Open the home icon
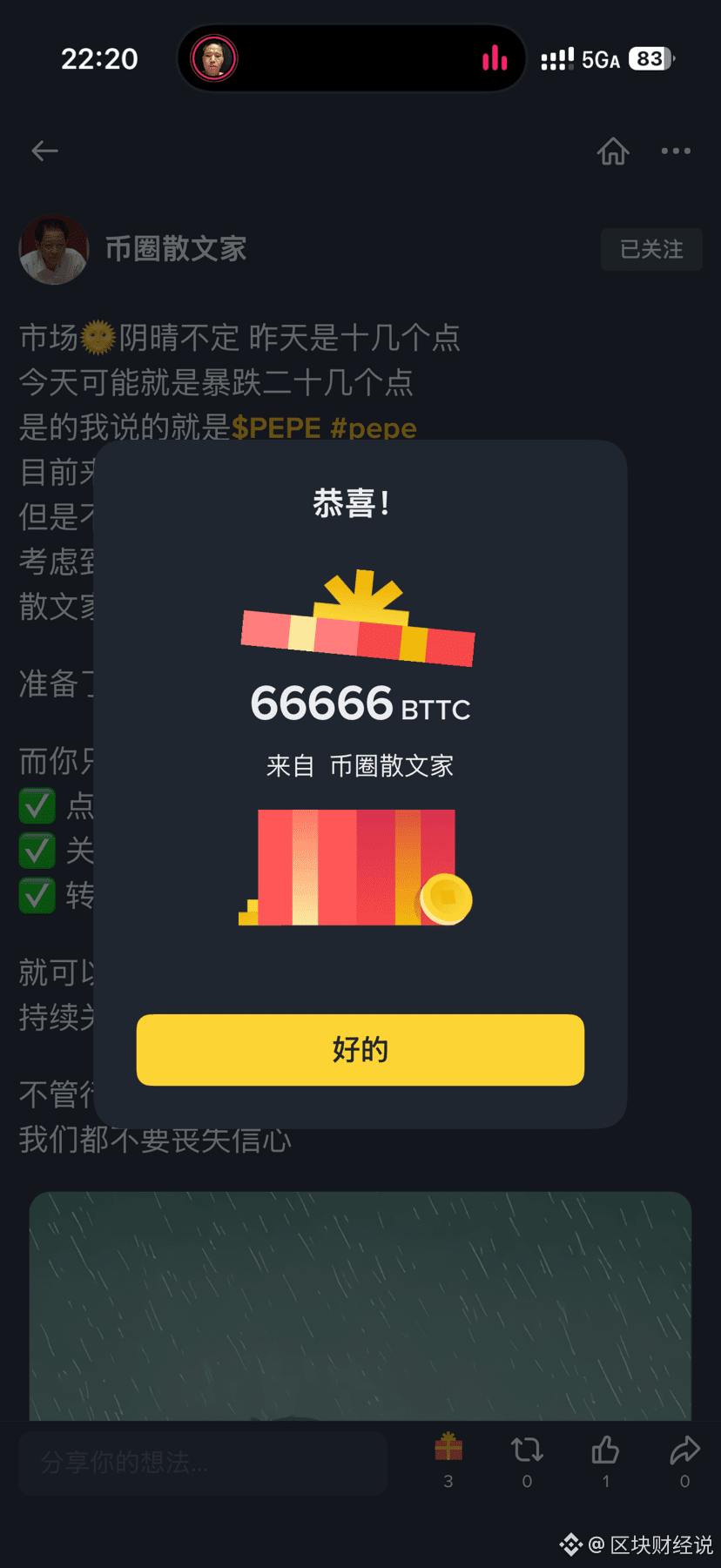Screen dimensions: 721x1568 click(x=613, y=151)
